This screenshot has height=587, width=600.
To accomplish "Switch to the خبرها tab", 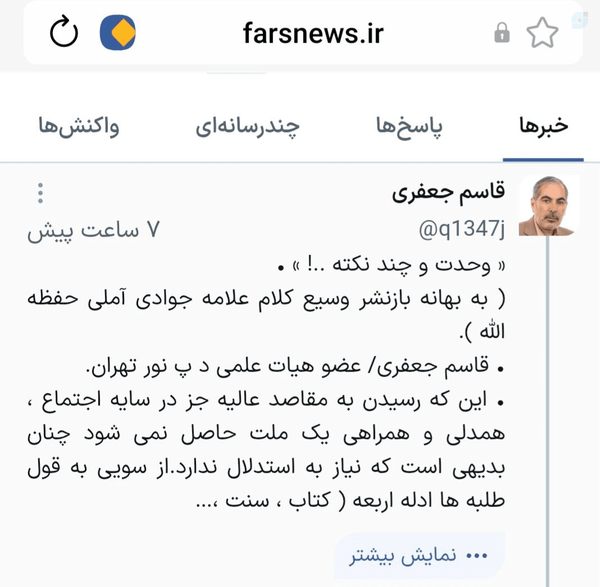I will coord(543,126).
